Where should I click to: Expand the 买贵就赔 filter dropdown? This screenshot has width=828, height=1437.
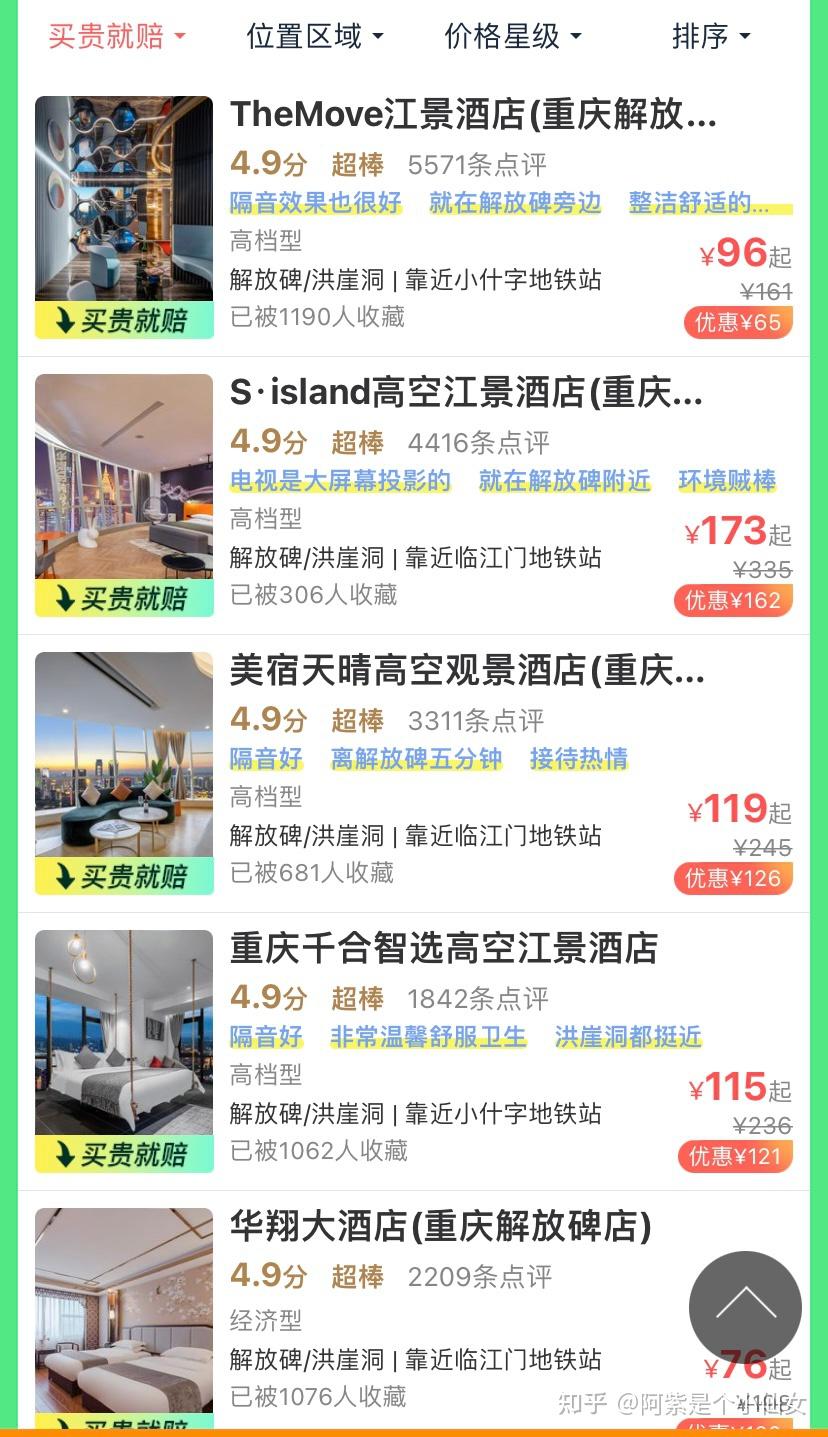[116, 37]
